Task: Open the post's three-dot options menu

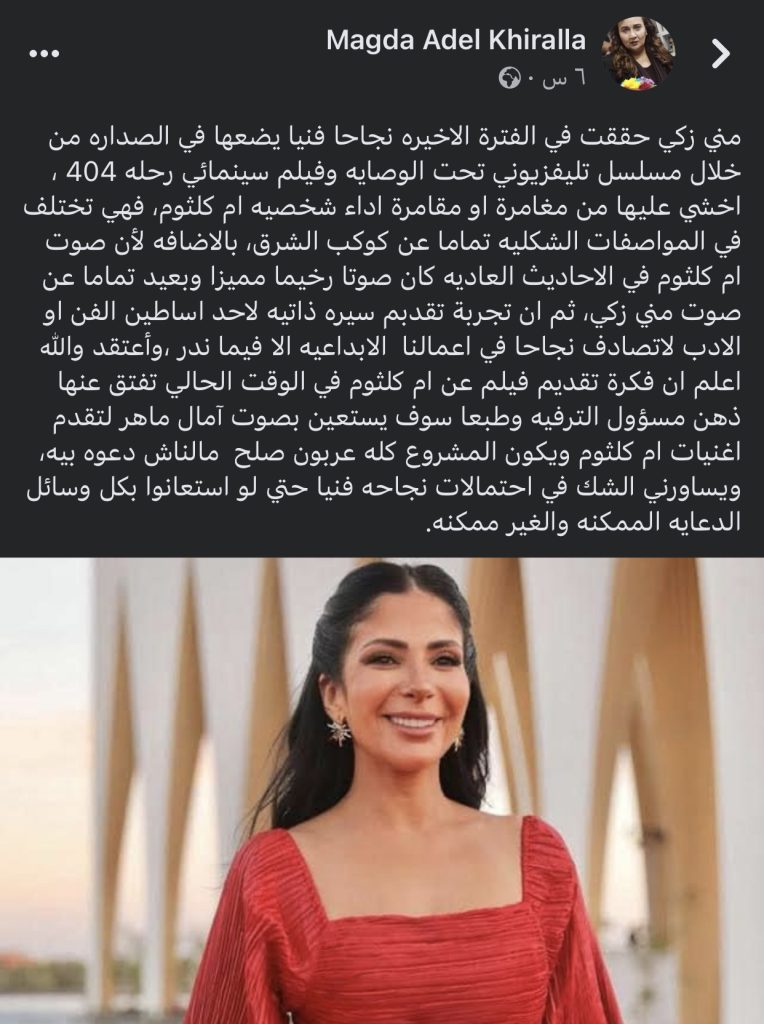Action: coord(44,53)
